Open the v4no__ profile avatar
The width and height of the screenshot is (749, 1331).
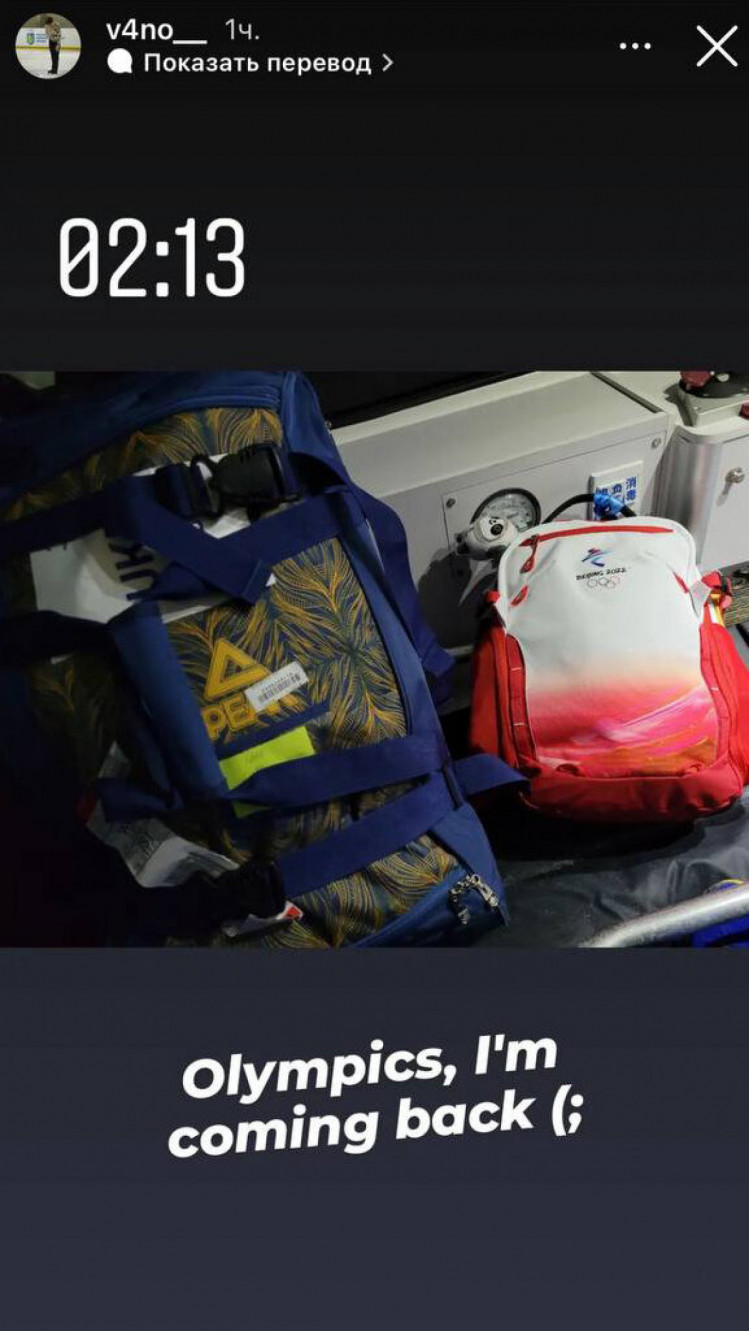click(48, 46)
